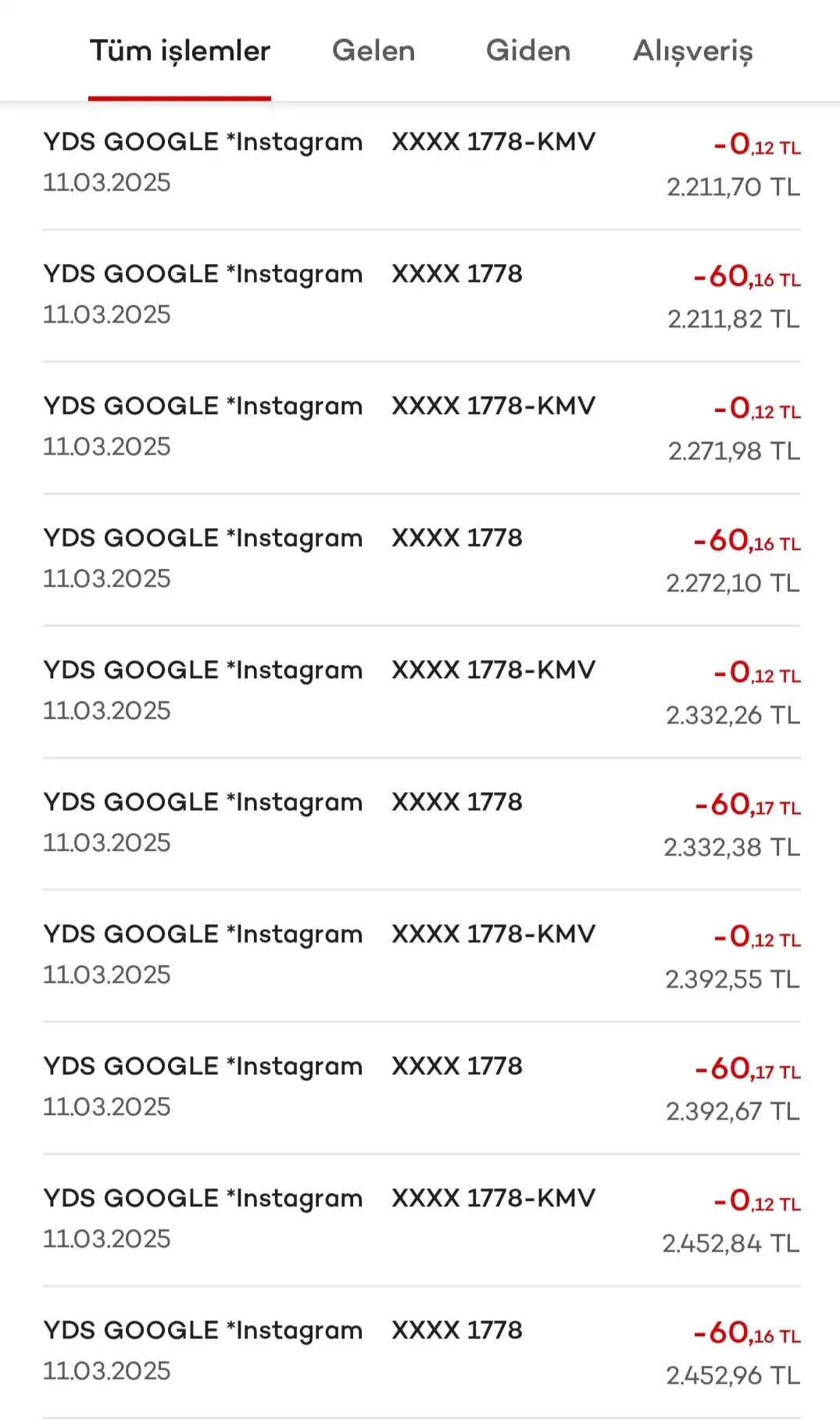The image size is (840, 1419).
Task: Open transaction with balance 2.211,82 TL
Action: pos(422,296)
